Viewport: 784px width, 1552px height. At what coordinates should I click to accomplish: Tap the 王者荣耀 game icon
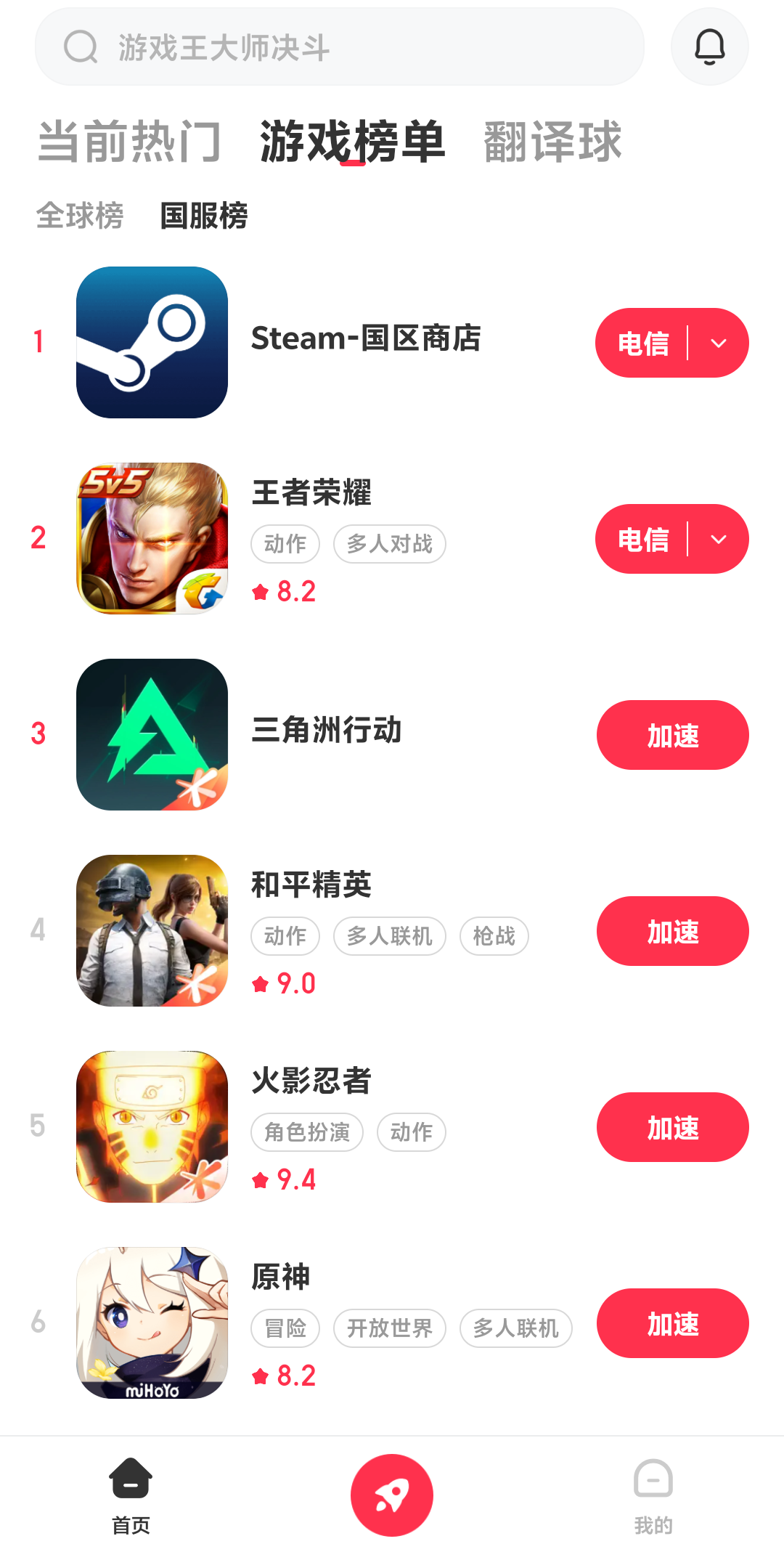coord(152,538)
